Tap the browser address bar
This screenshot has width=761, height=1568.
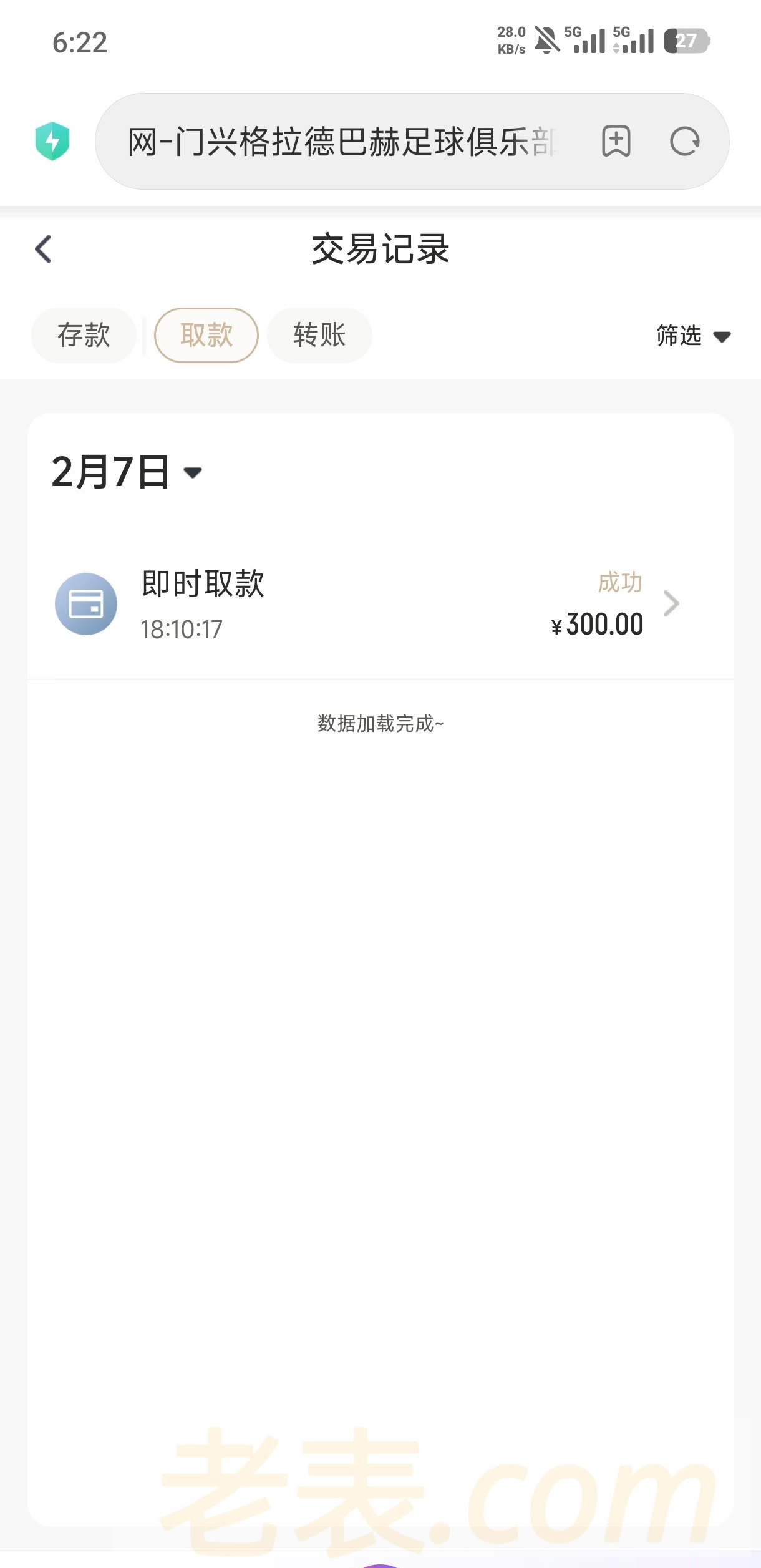tap(343, 142)
